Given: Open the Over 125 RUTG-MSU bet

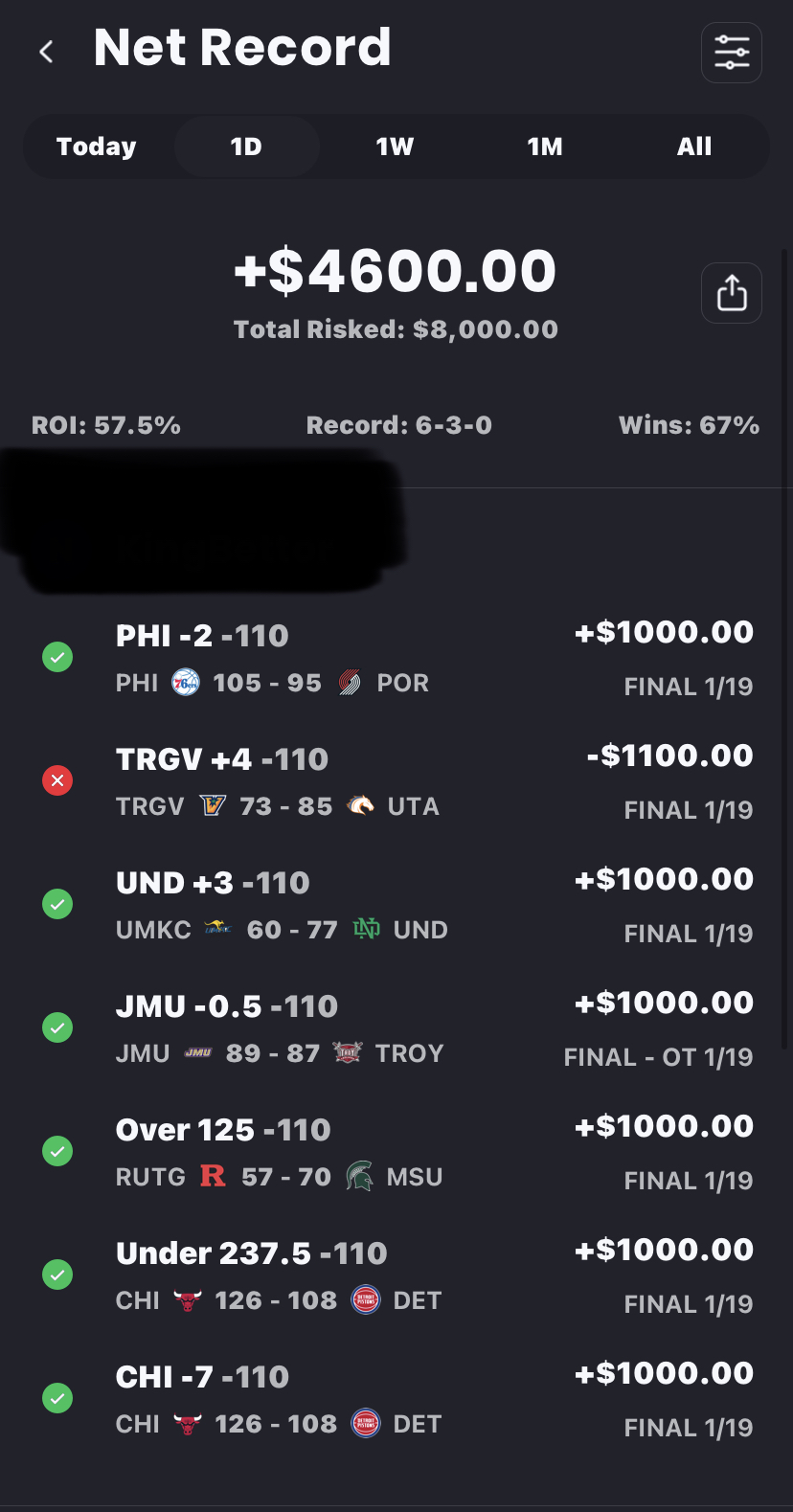Looking at the screenshot, I should click(396, 1152).
